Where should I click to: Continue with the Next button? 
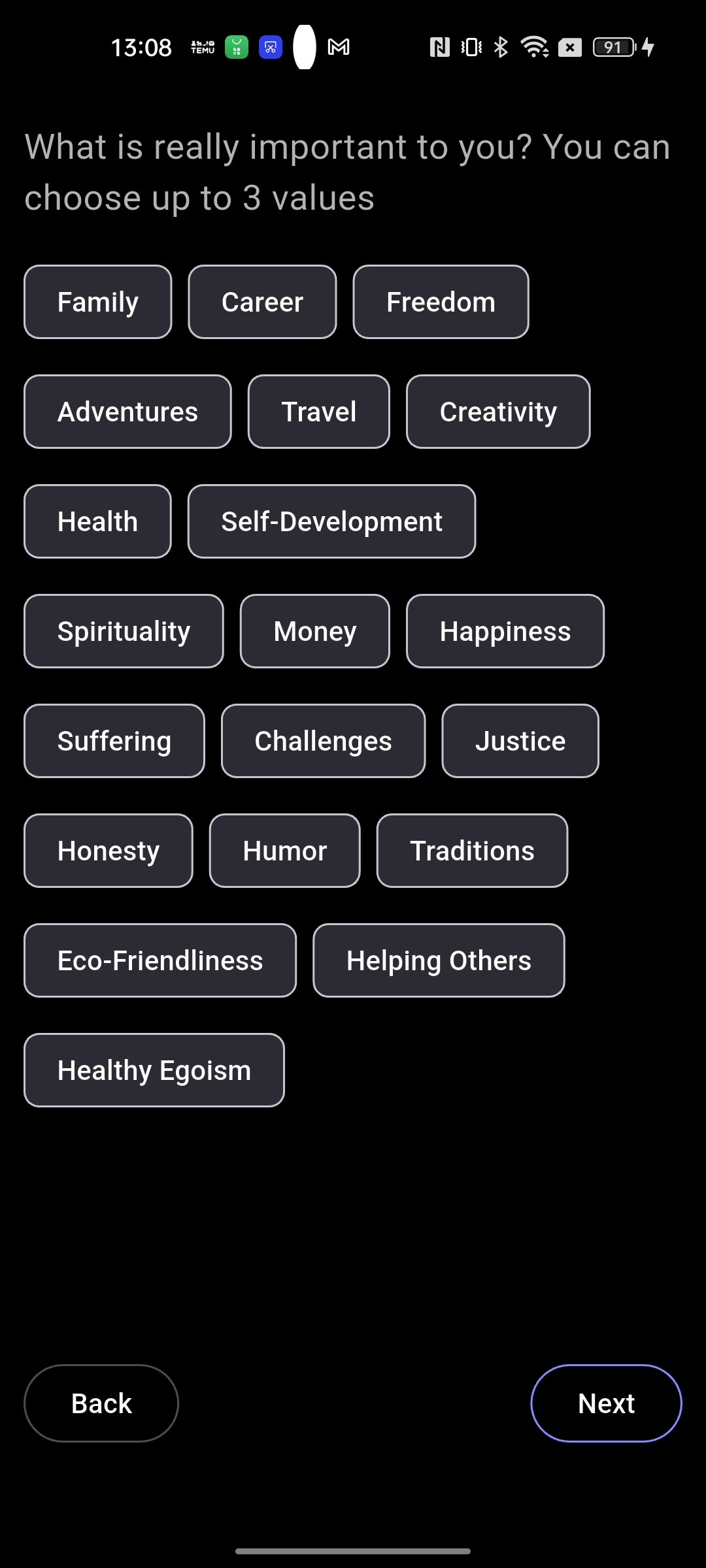click(x=606, y=1403)
